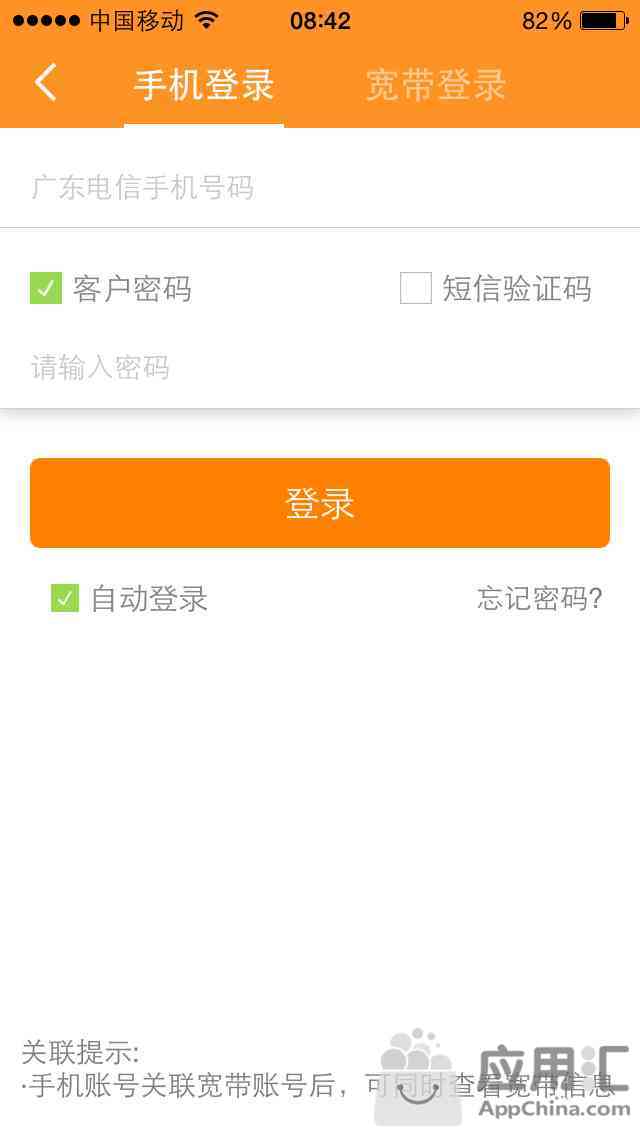This screenshot has height=1136, width=640.
Task: Disable the 自动登录 checkbox
Action: 65,598
